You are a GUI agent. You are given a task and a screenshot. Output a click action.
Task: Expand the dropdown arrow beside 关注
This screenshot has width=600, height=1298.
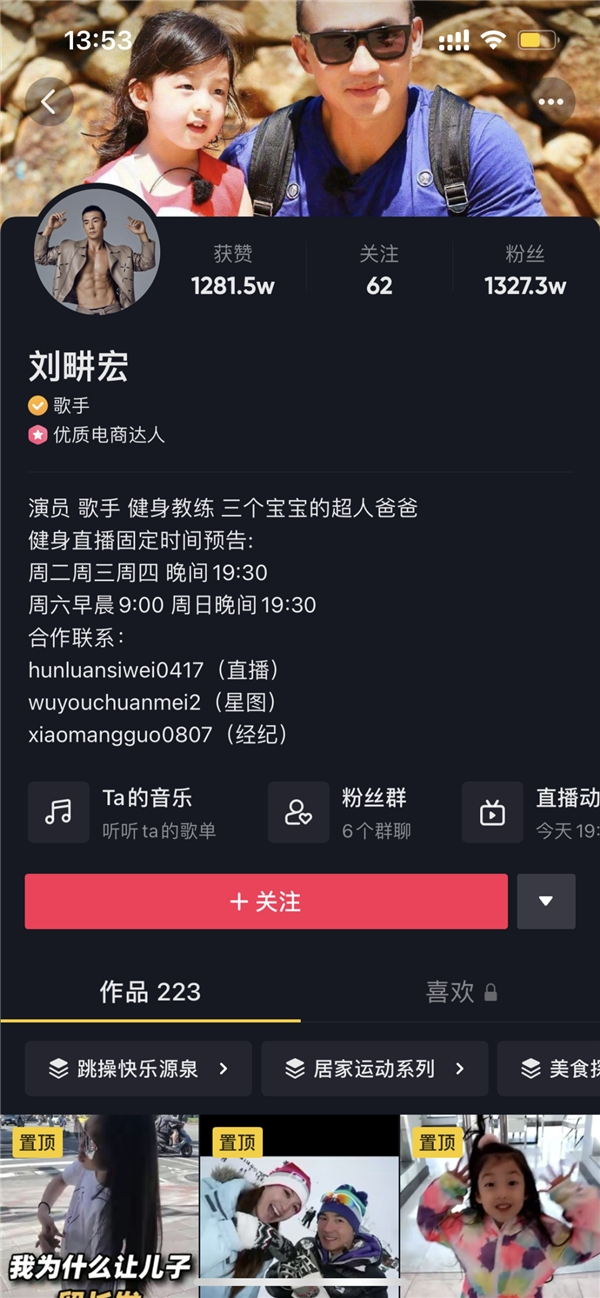pyautogui.click(x=546, y=901)
